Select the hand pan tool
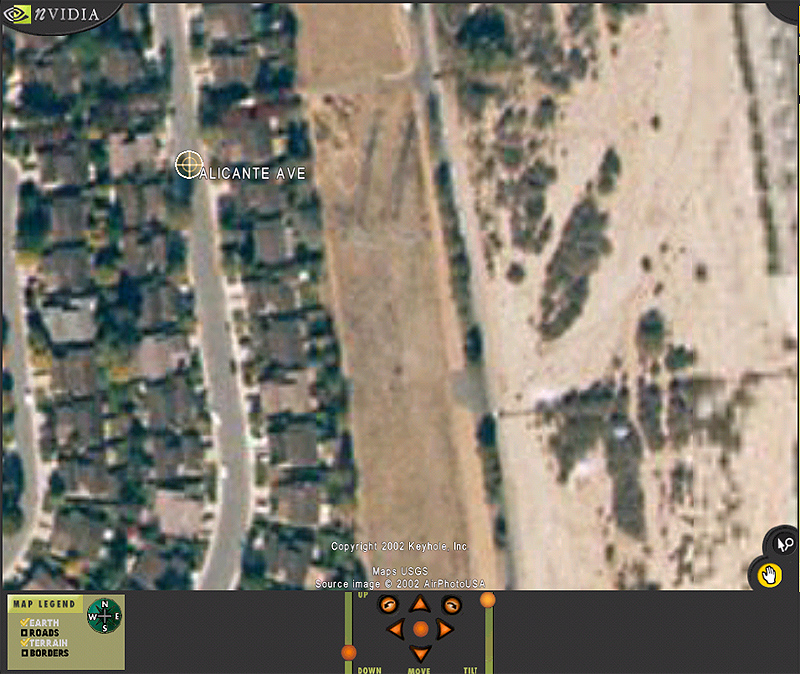 (x=768, y=575)
